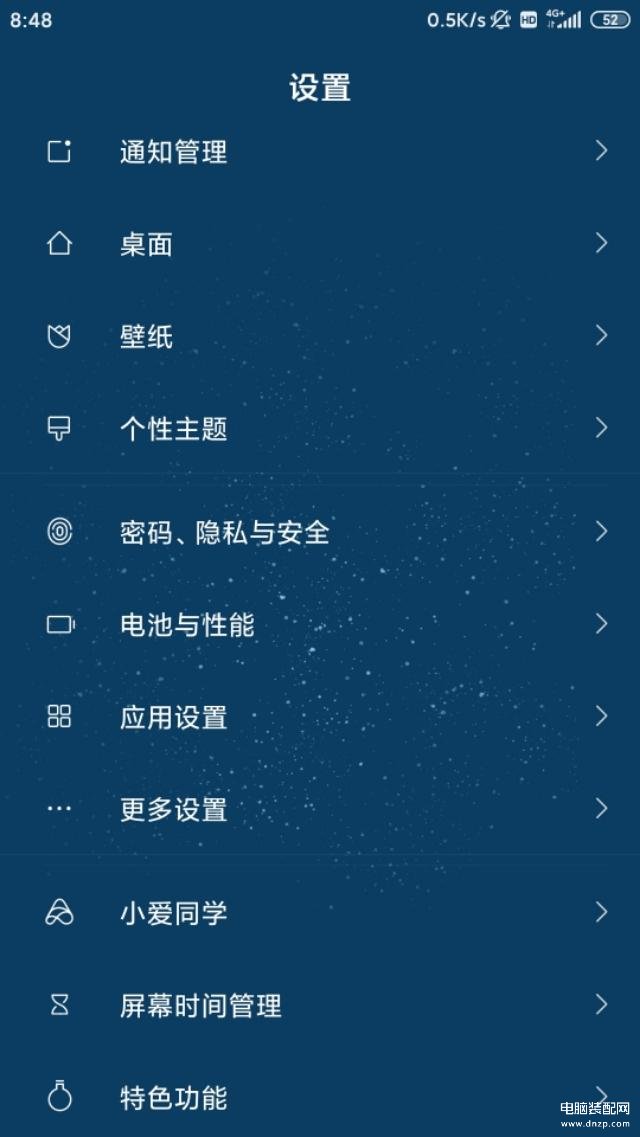640x1137 pixels.
Task: Open 特色功能
Action: pyautogui.click(x=320, y=1097)
